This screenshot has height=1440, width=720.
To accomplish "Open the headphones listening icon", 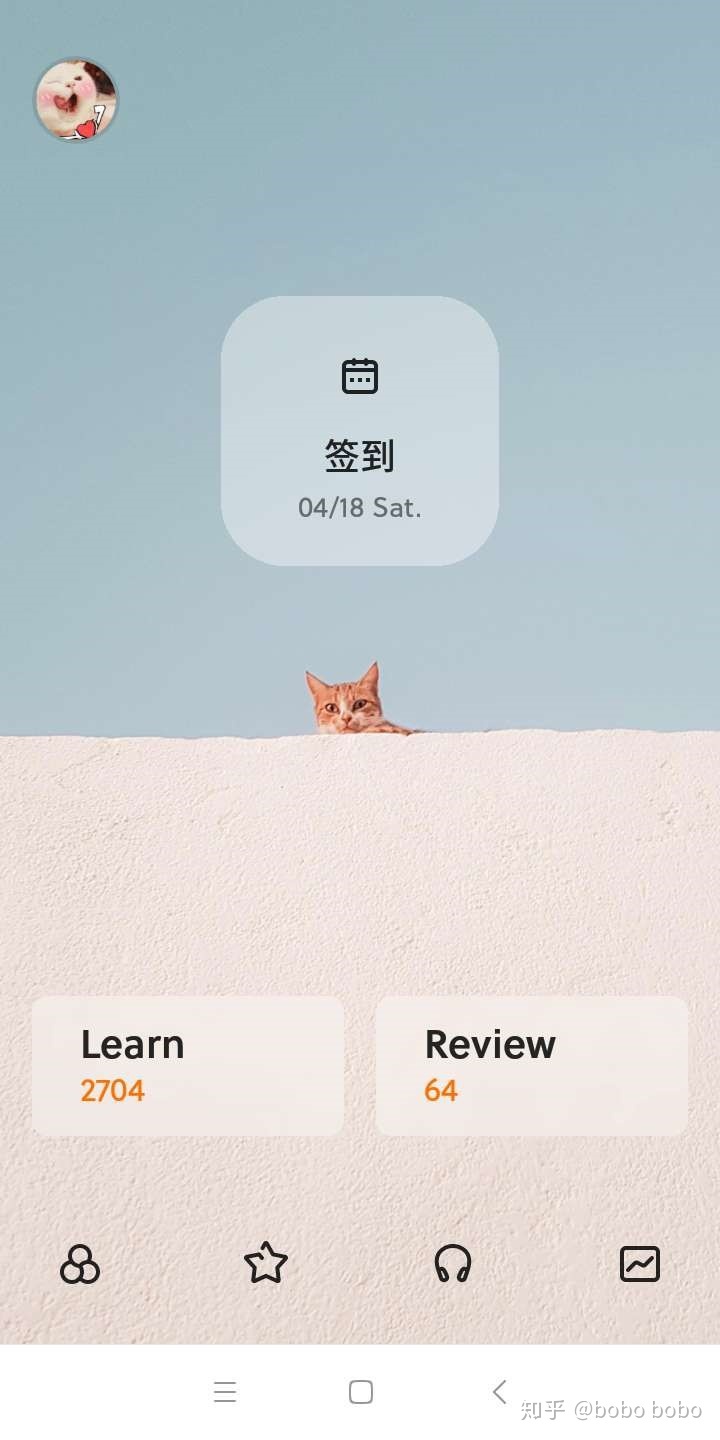I will pyautogui.click(x=453, y=1263).
